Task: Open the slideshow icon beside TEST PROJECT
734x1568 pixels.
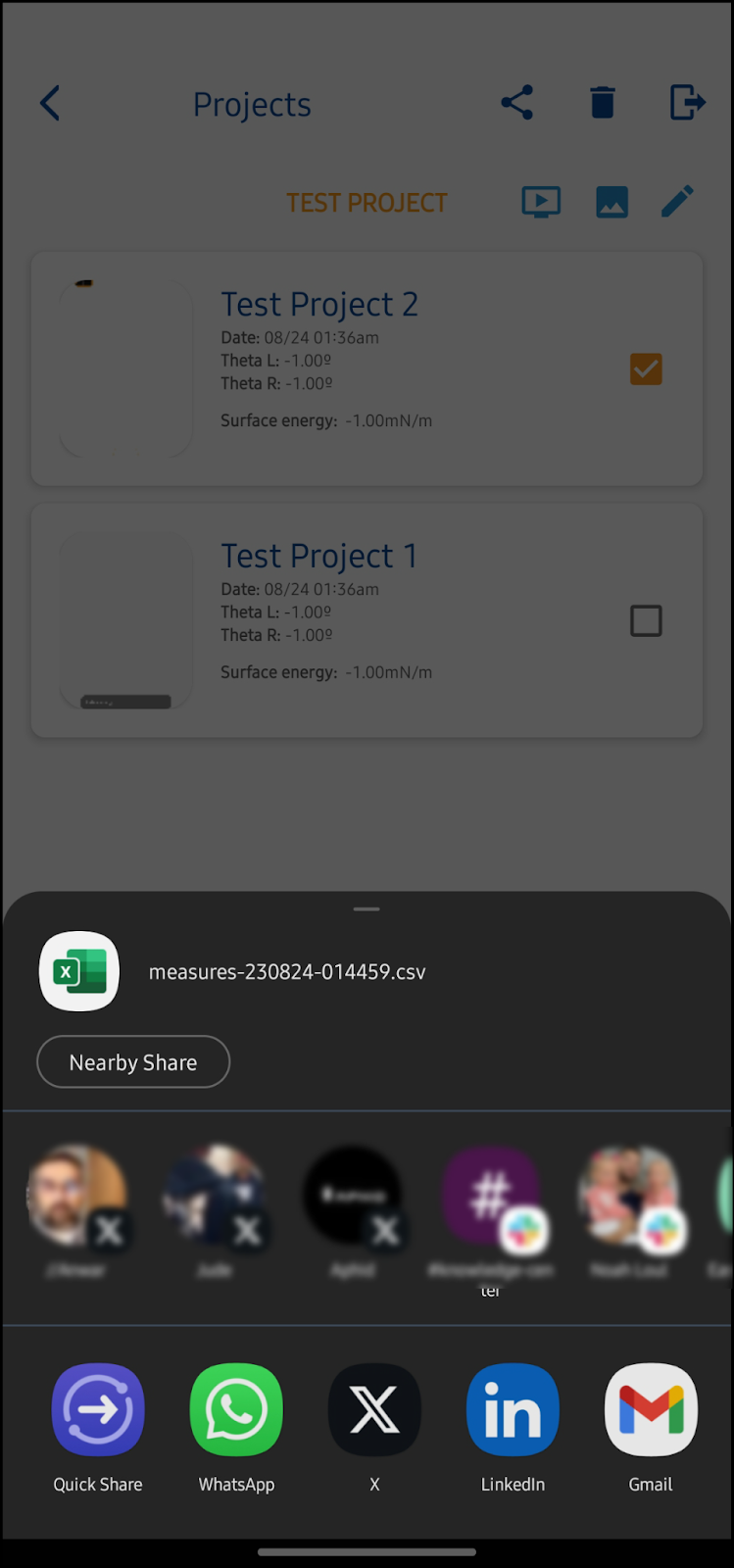Action: [x=541, y=202]
